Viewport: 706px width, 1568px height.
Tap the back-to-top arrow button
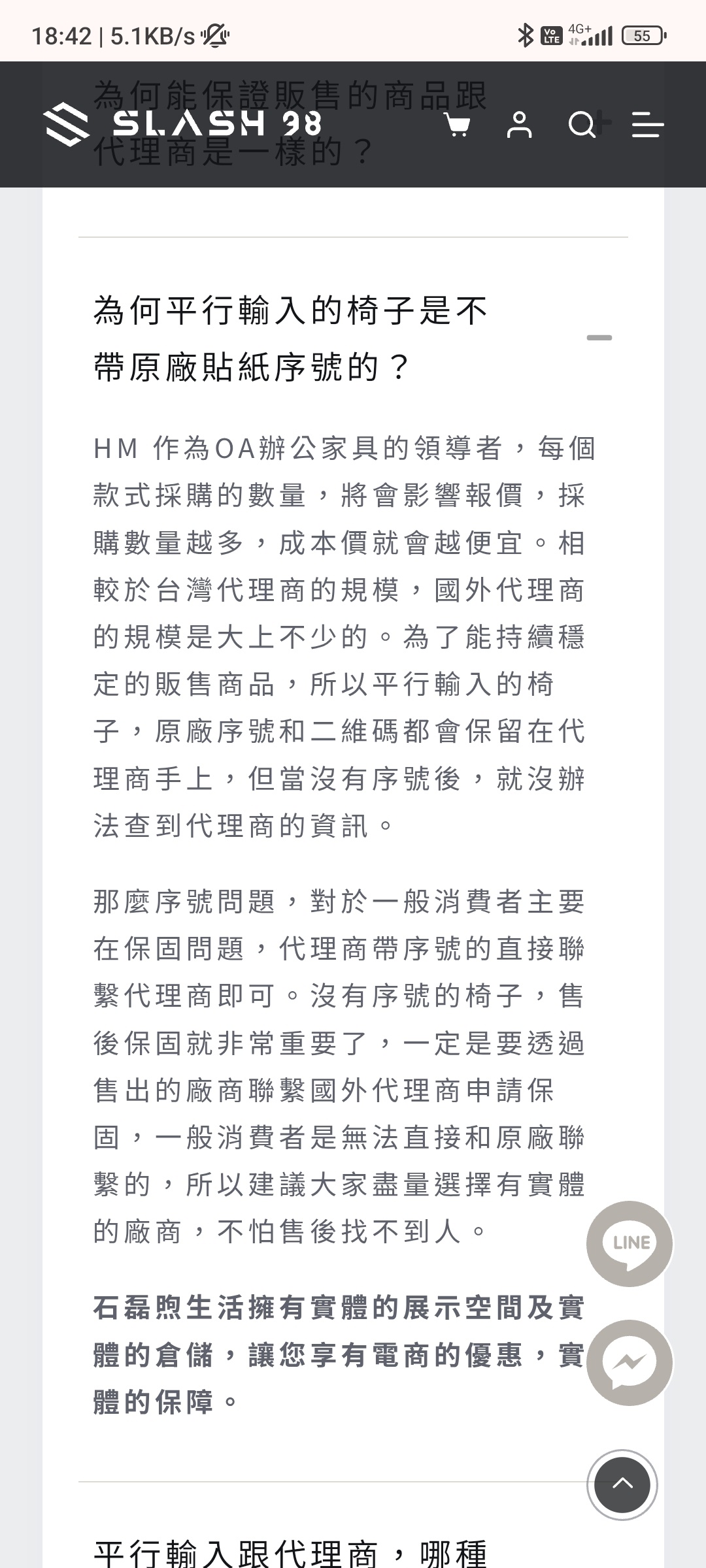click(622, 1484)
